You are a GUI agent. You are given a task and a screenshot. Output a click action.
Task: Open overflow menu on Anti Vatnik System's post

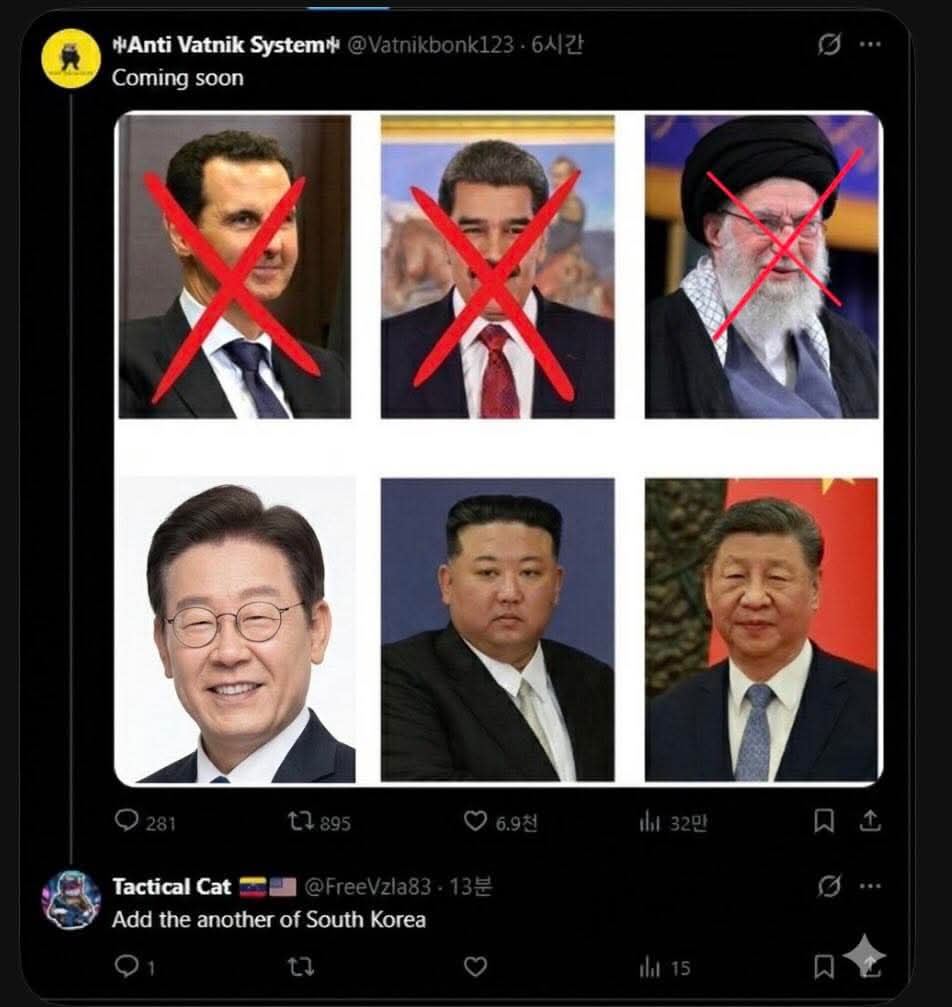click(870, 45)
